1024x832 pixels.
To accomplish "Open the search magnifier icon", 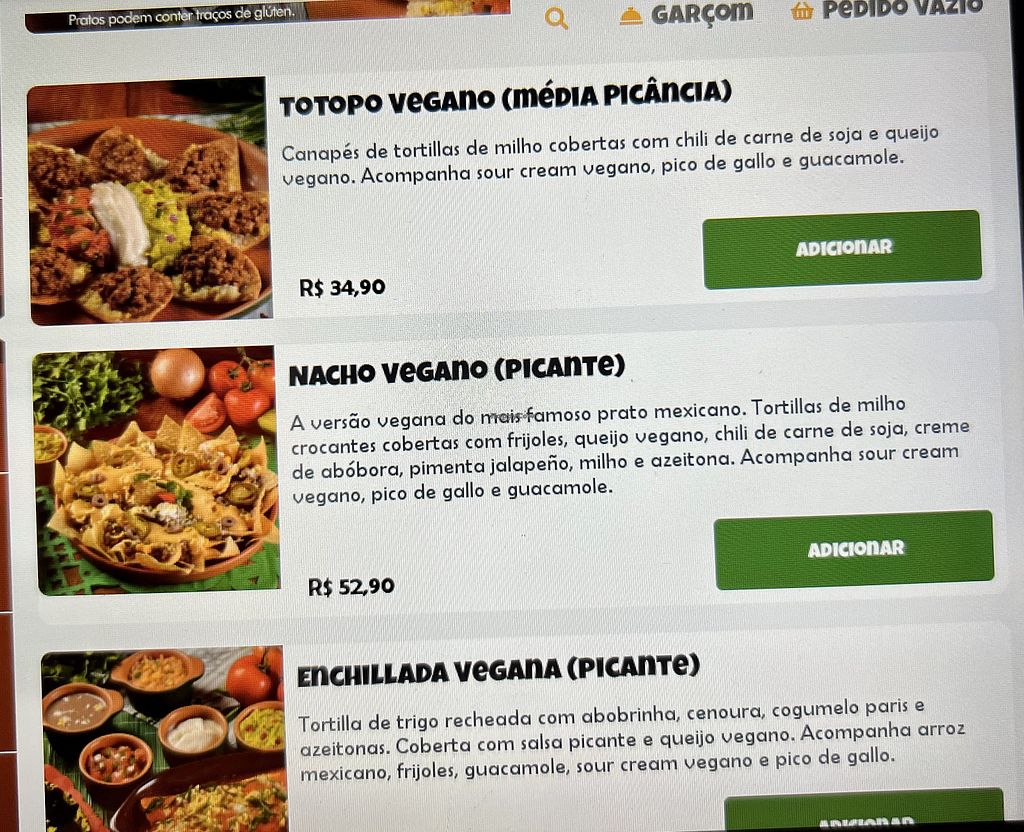I will 557,17.
